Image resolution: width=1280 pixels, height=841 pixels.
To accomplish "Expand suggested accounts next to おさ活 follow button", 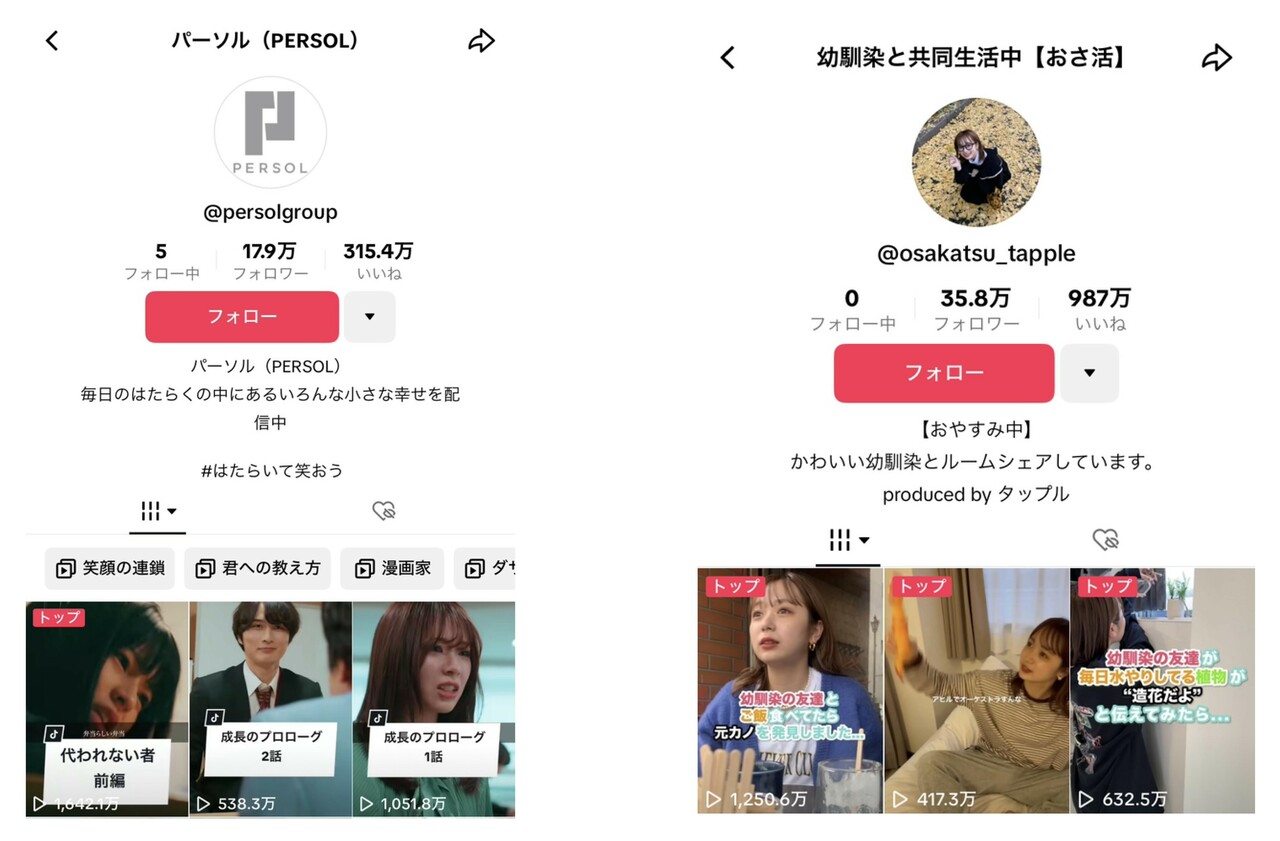I will (1089, 373).
